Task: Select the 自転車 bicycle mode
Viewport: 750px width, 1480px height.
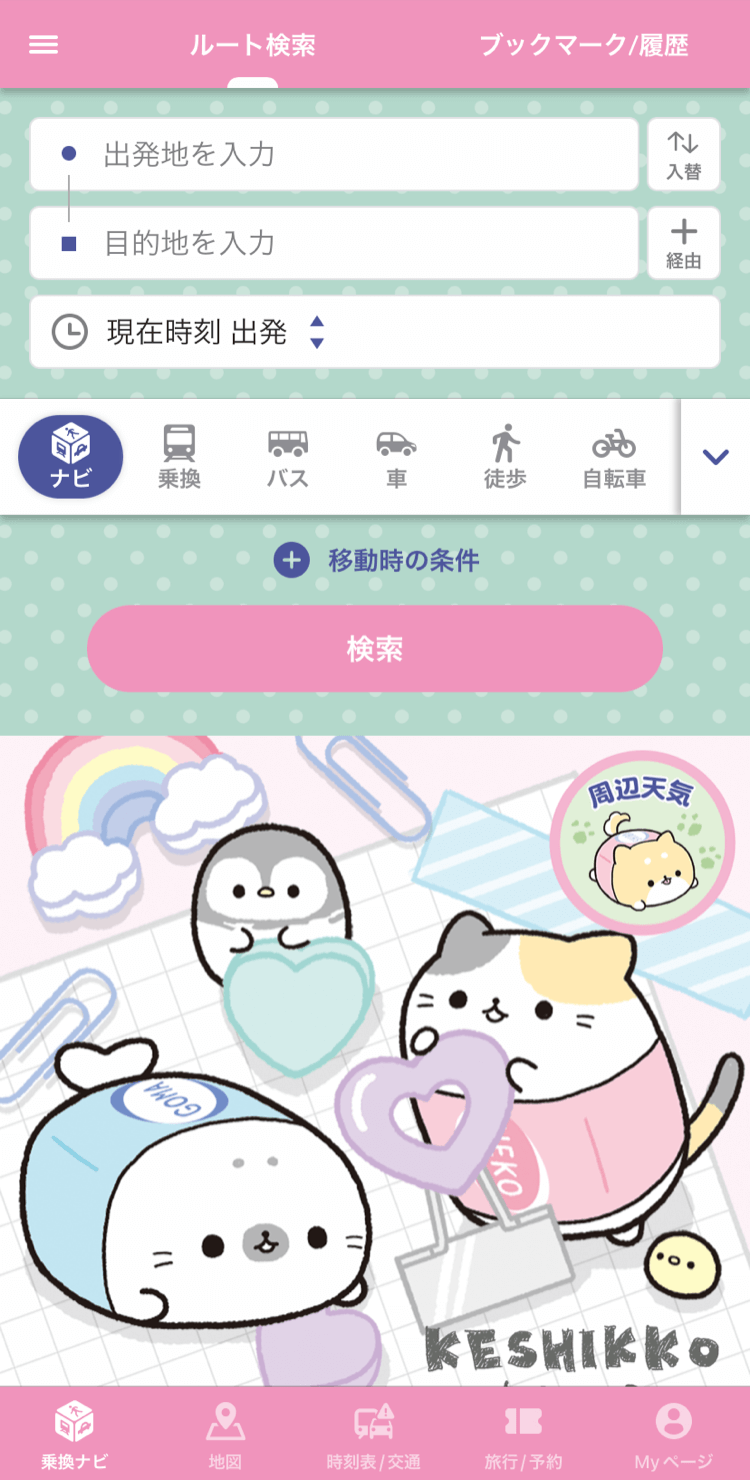Action: (x=614, y=457)
